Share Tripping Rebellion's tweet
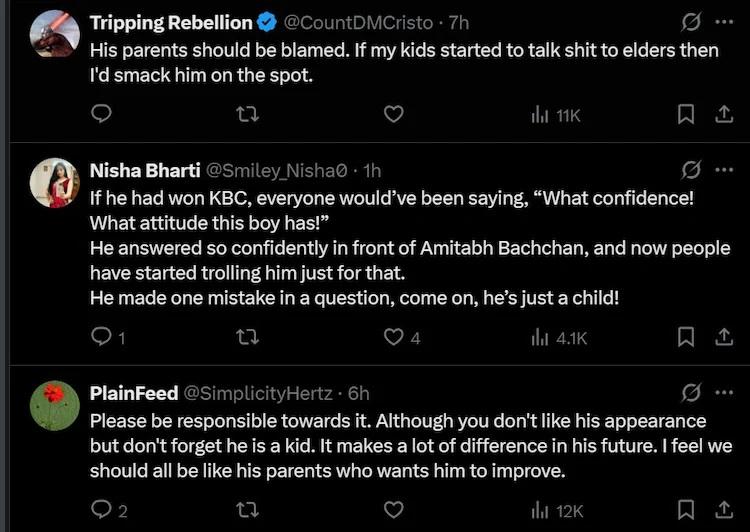This screenshot has width=750, height=532. click(723, 115)
